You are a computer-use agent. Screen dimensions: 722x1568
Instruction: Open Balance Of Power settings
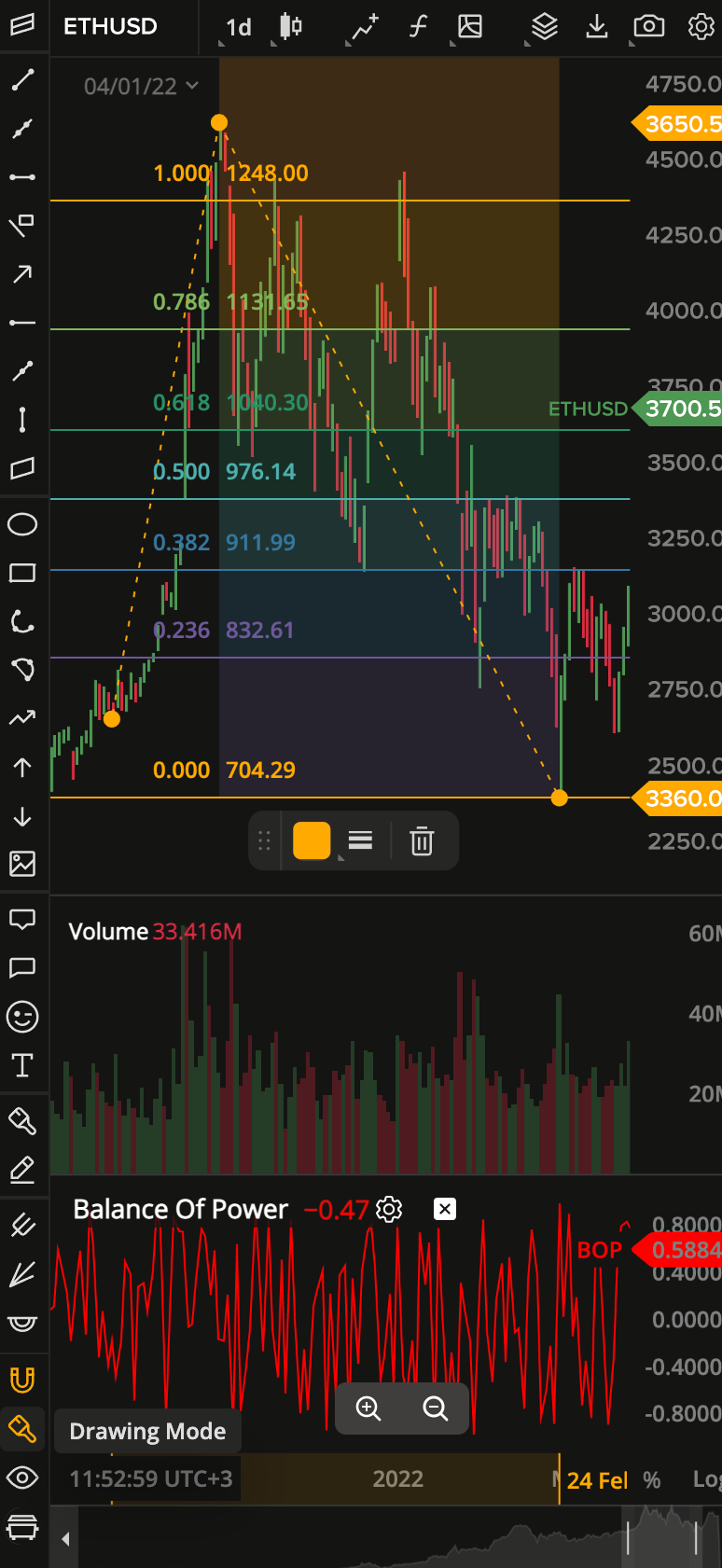pos(389,1210)
